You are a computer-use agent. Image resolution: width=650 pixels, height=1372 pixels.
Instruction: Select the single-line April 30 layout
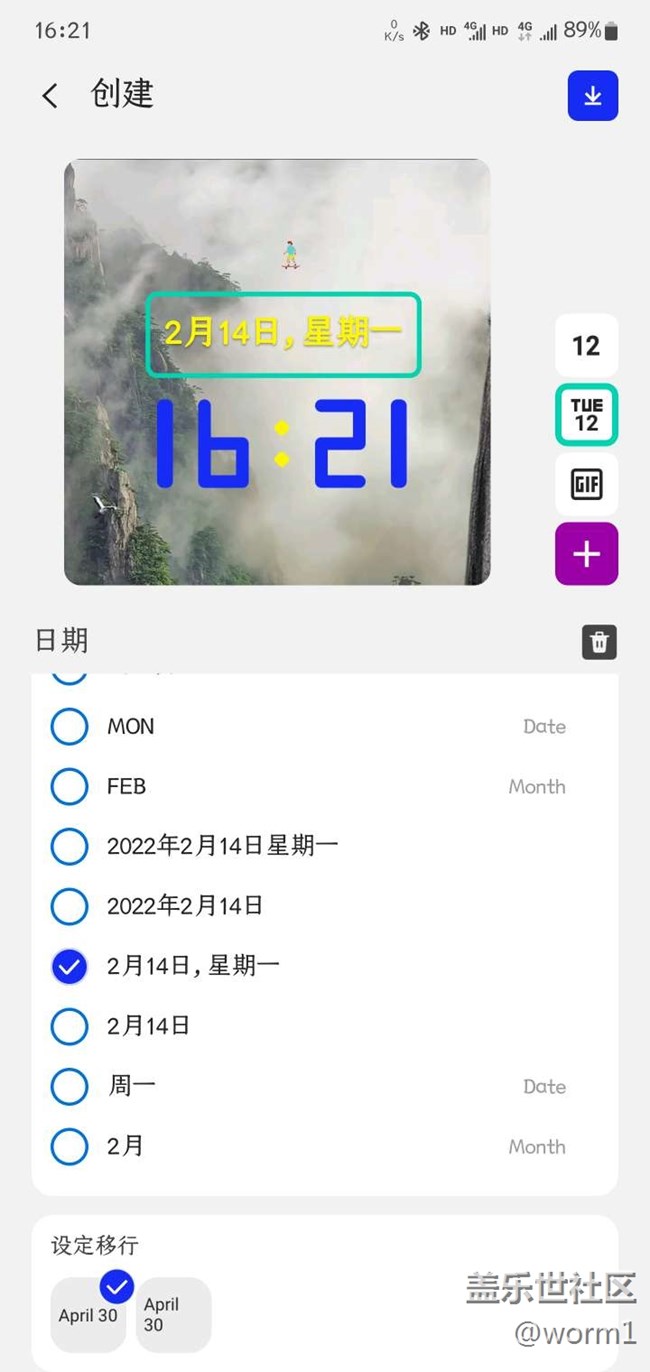pyautogui.click(x=88, y=1315)
